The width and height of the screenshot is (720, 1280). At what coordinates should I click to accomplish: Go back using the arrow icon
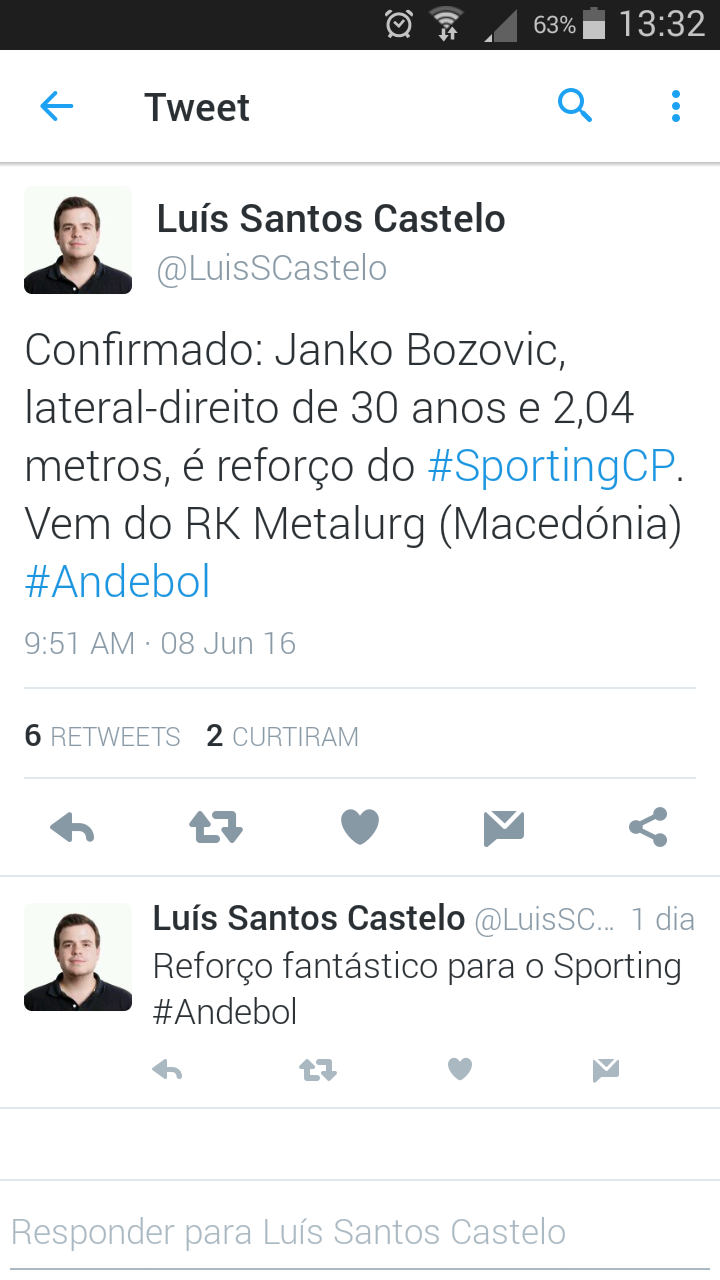pos(57,106)
